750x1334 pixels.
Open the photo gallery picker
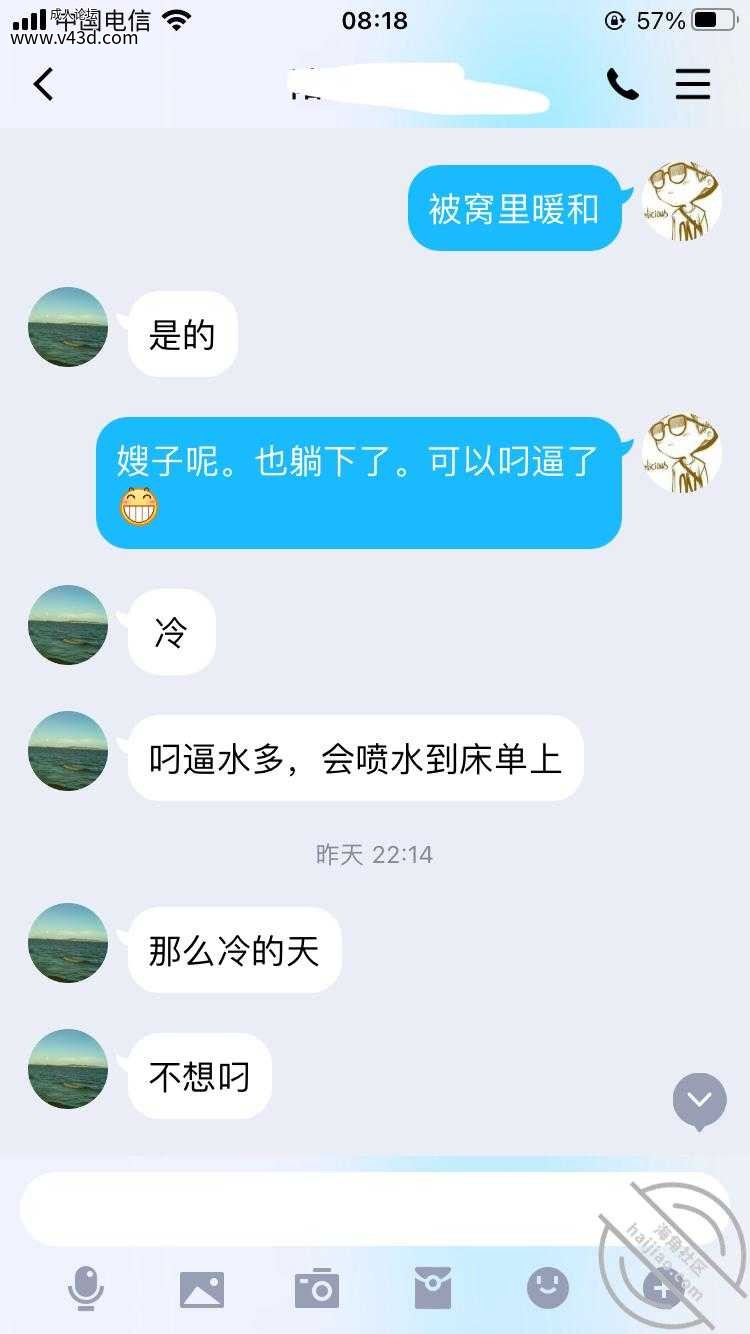coord(202,1289)
